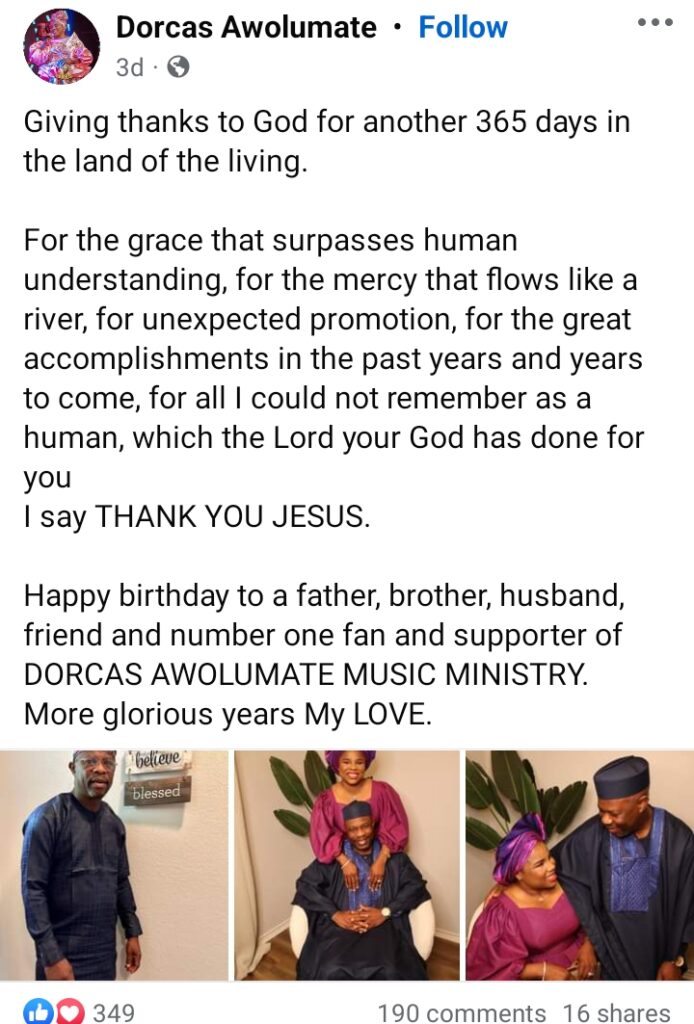694x1024 pixels.
Task: View the 349 reactions list
Action: [84, 1011]
